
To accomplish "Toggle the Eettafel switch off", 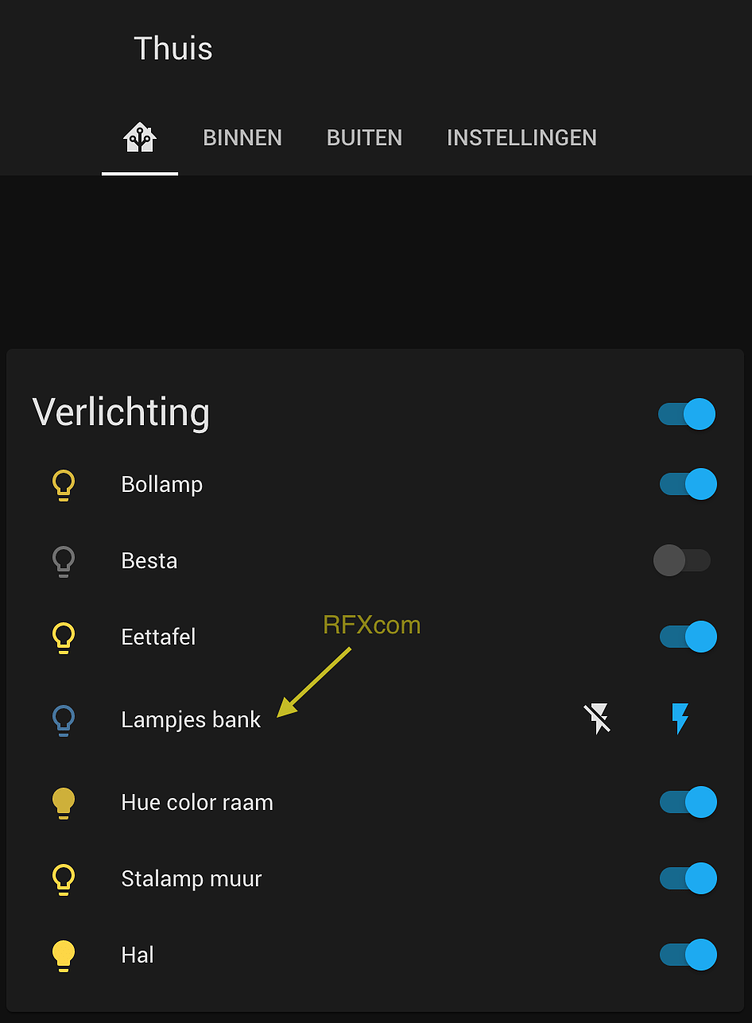I will (x=684, y=637).
